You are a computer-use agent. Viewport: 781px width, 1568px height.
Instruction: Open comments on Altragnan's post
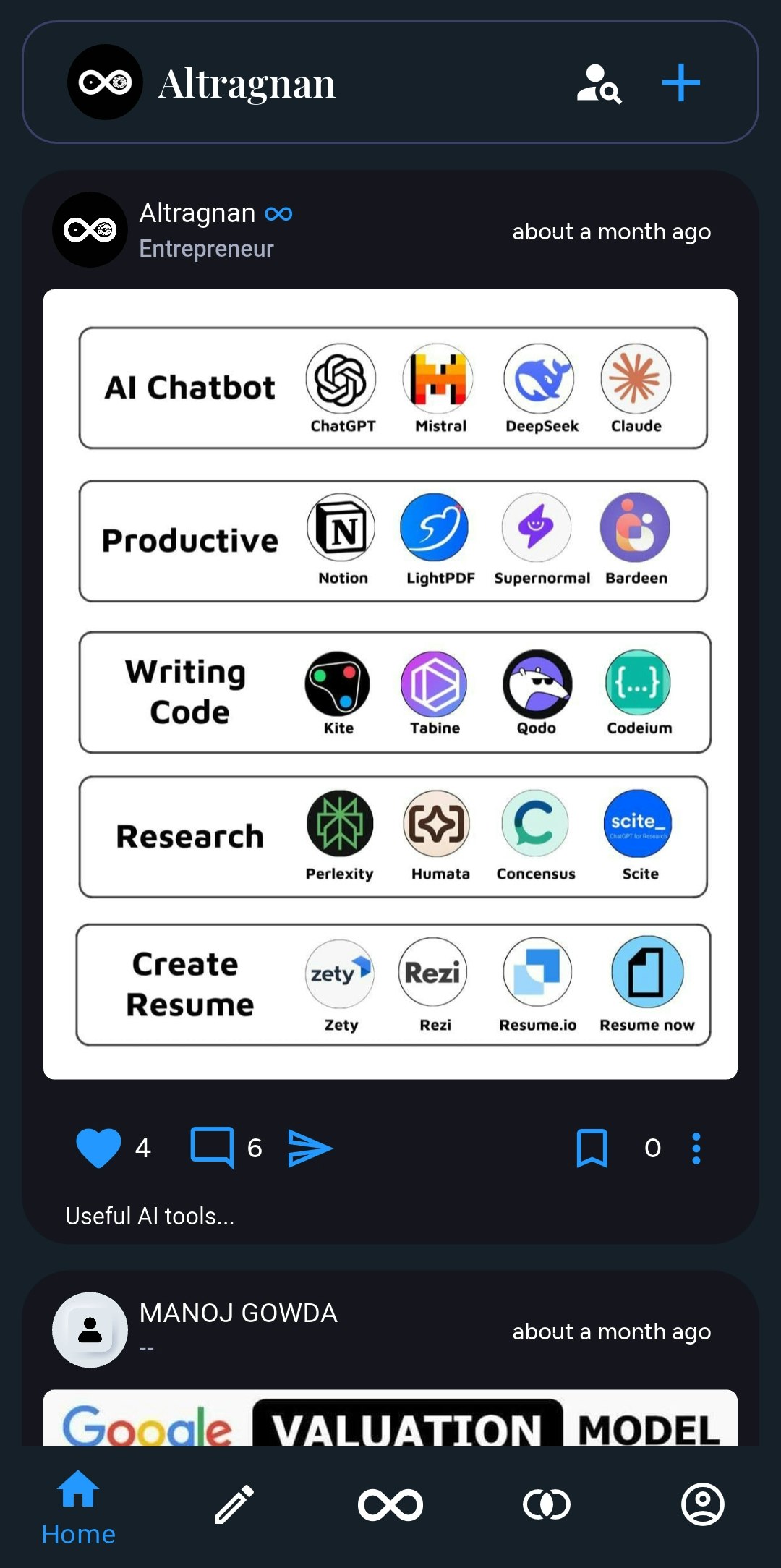[212, 1148]
